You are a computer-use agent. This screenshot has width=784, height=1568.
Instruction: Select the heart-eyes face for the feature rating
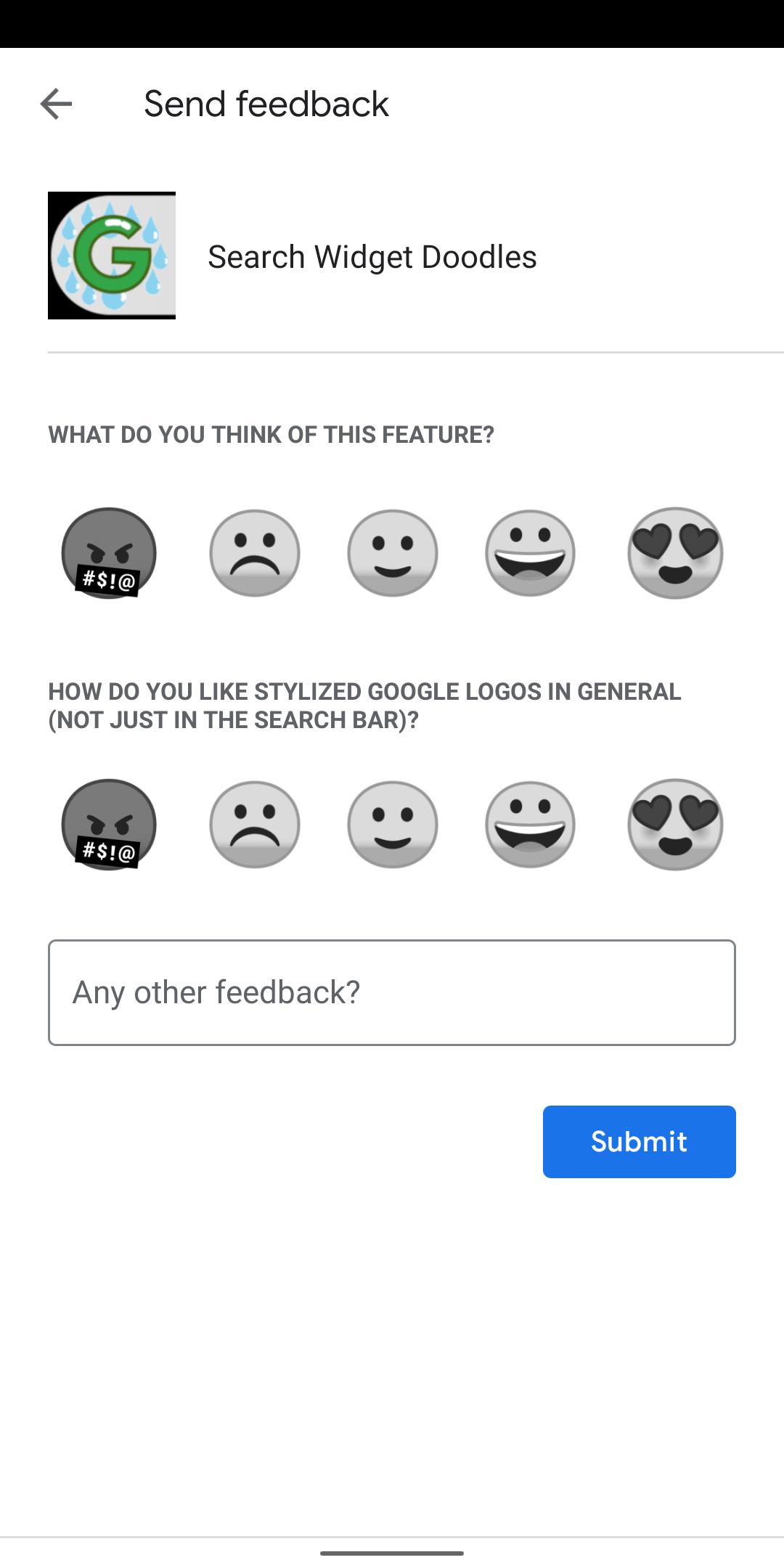pyautogui.click(x=675, y=552)
